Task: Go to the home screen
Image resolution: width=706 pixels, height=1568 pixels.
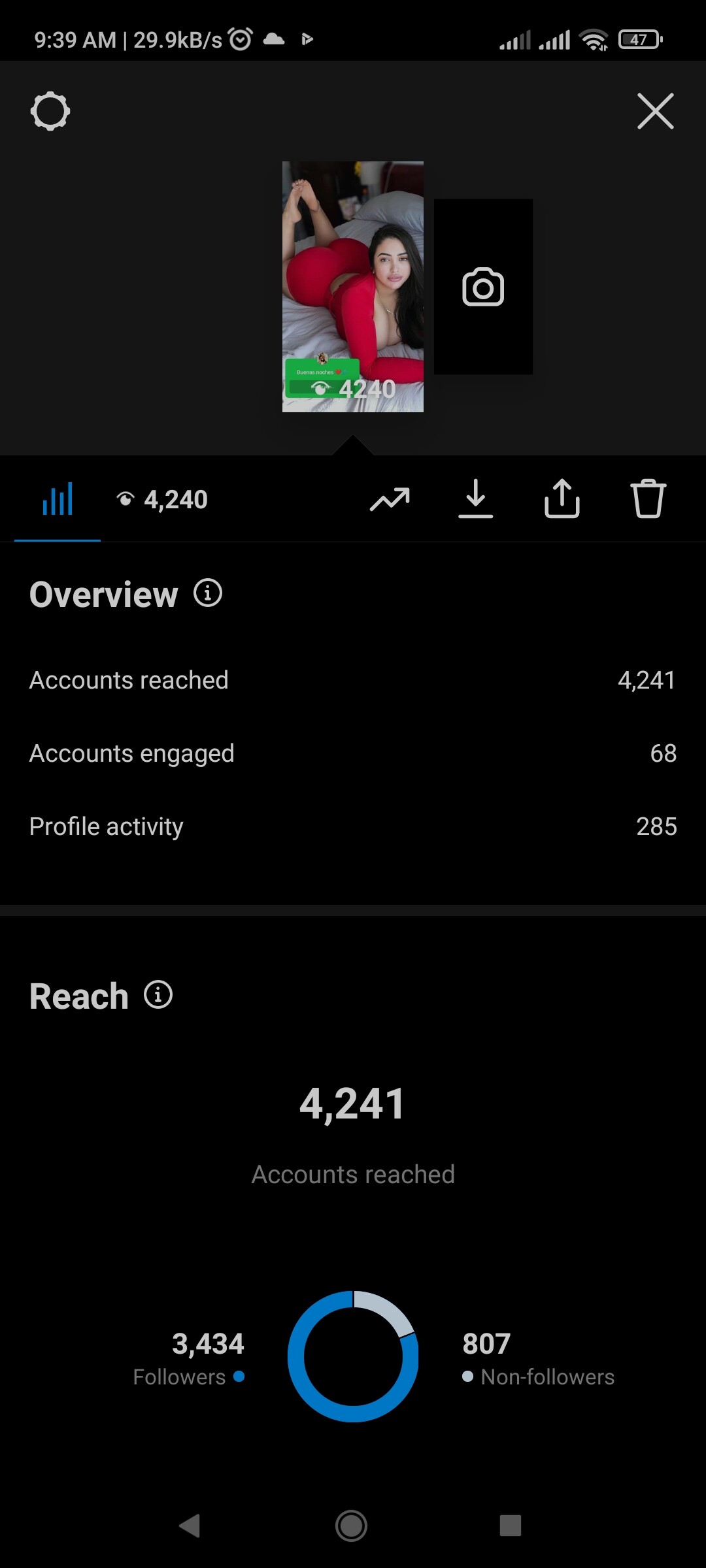Action: tap(352, 1526)
